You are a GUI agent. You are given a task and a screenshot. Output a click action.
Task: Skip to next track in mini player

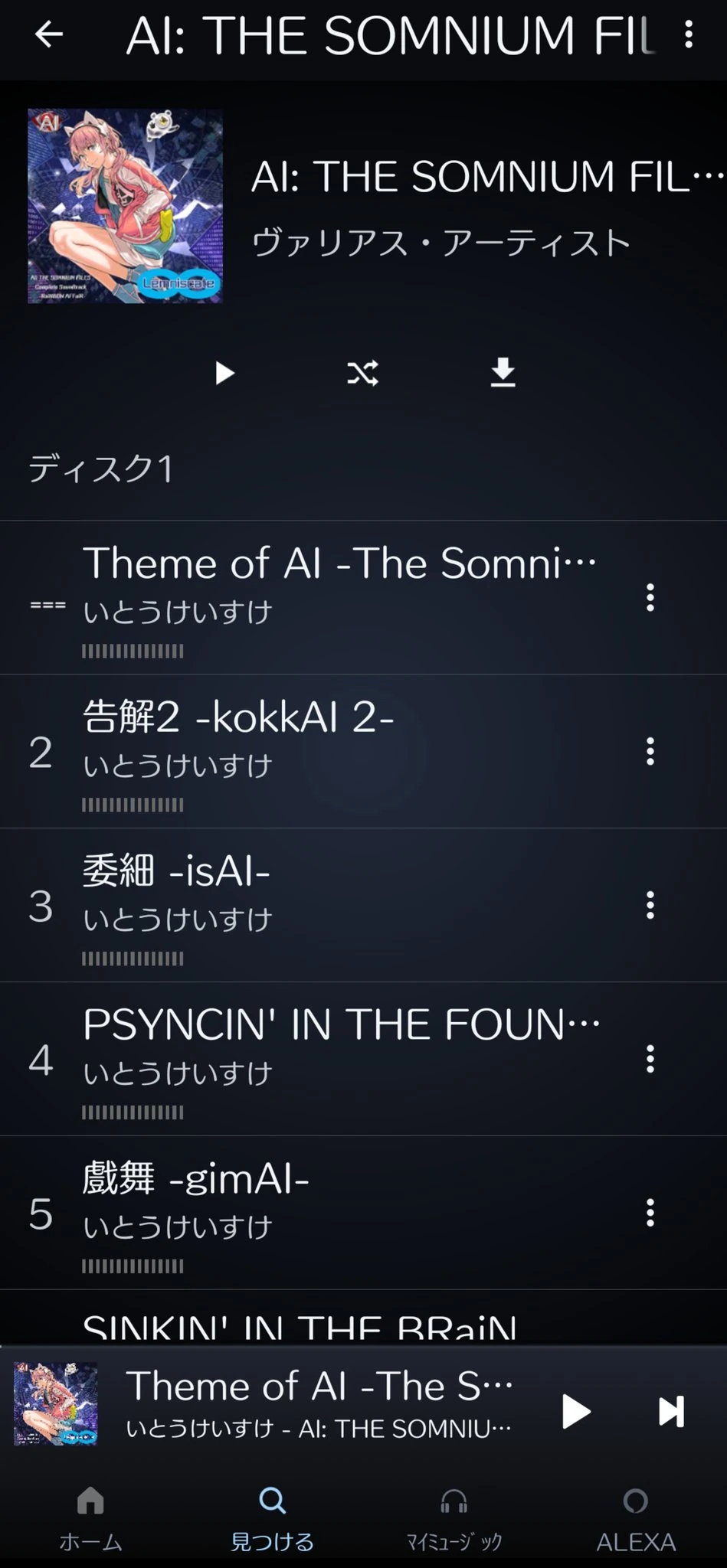tap(671, 1411)
